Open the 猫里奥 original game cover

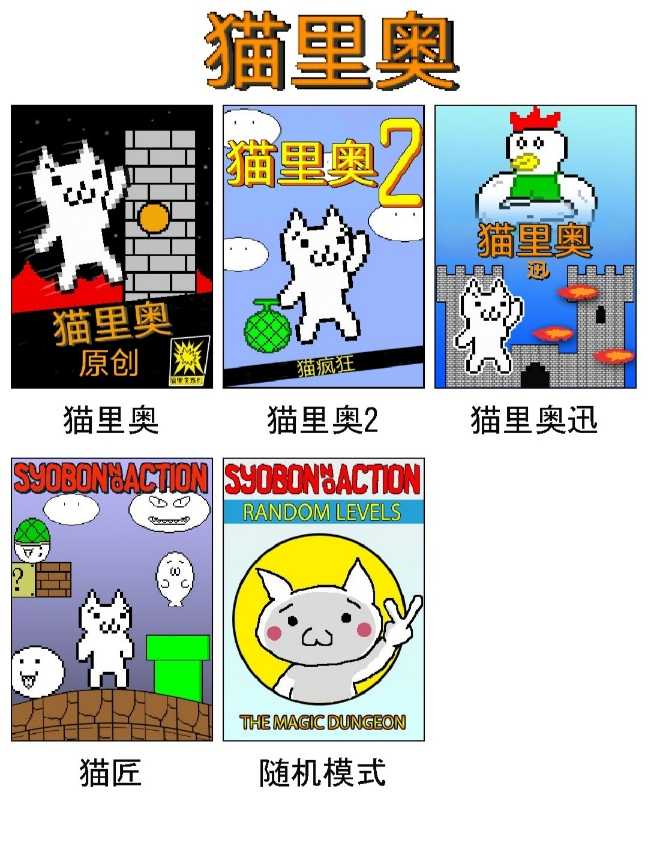tap(112, 247)
